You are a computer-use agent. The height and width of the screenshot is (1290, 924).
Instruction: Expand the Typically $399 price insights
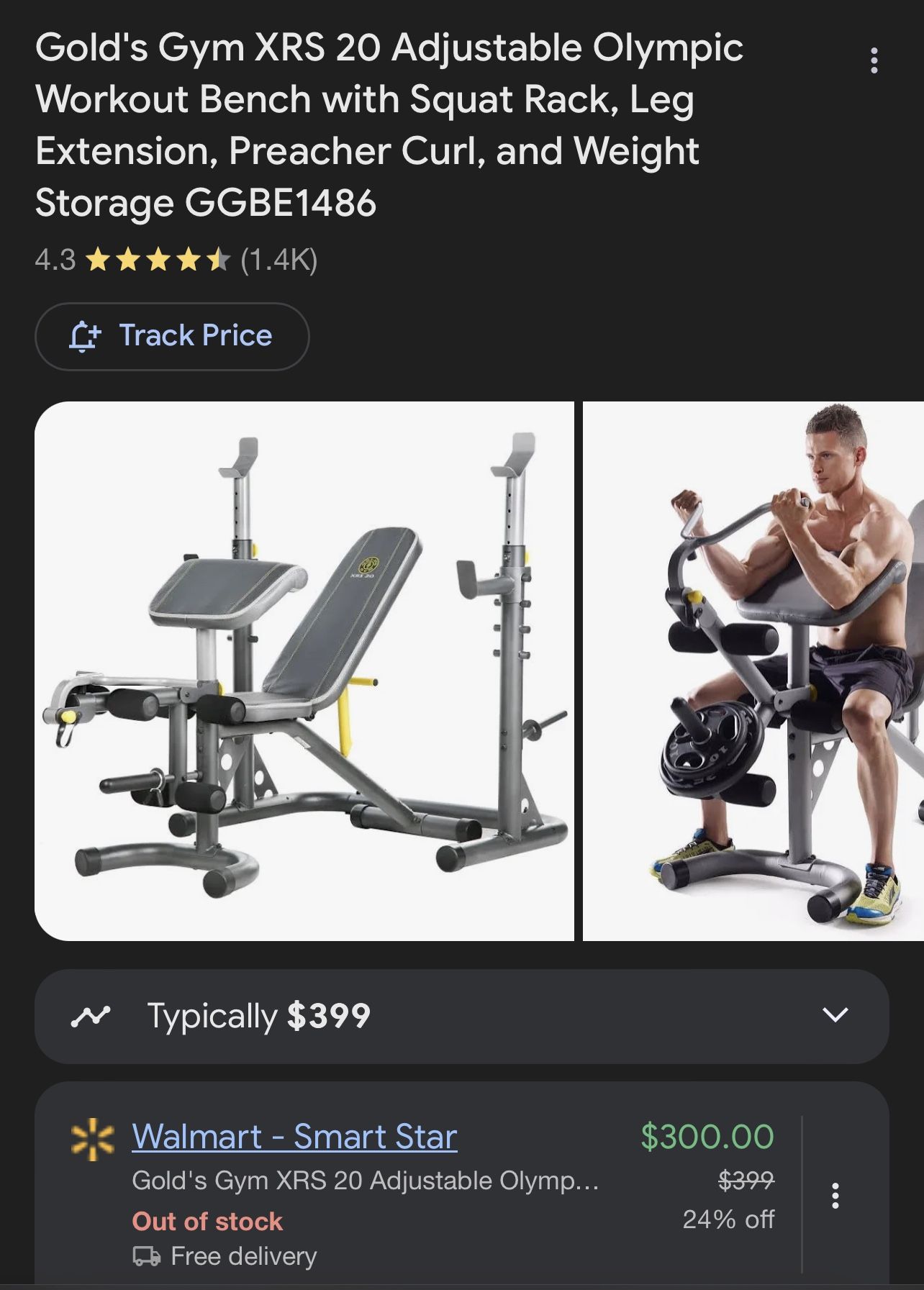tap(257, 1016)
